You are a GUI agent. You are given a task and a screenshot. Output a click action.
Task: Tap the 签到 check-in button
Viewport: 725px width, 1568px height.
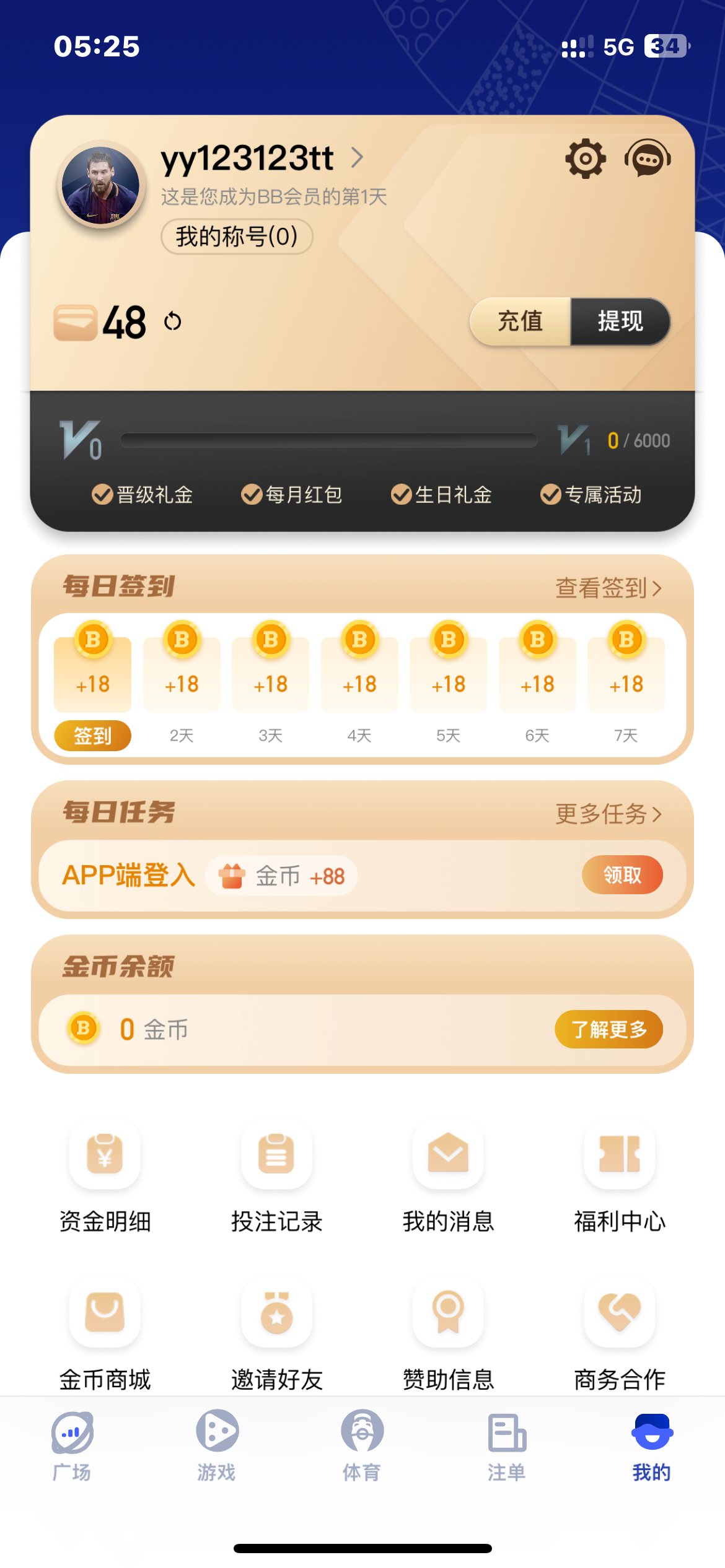tap(93, 736)
